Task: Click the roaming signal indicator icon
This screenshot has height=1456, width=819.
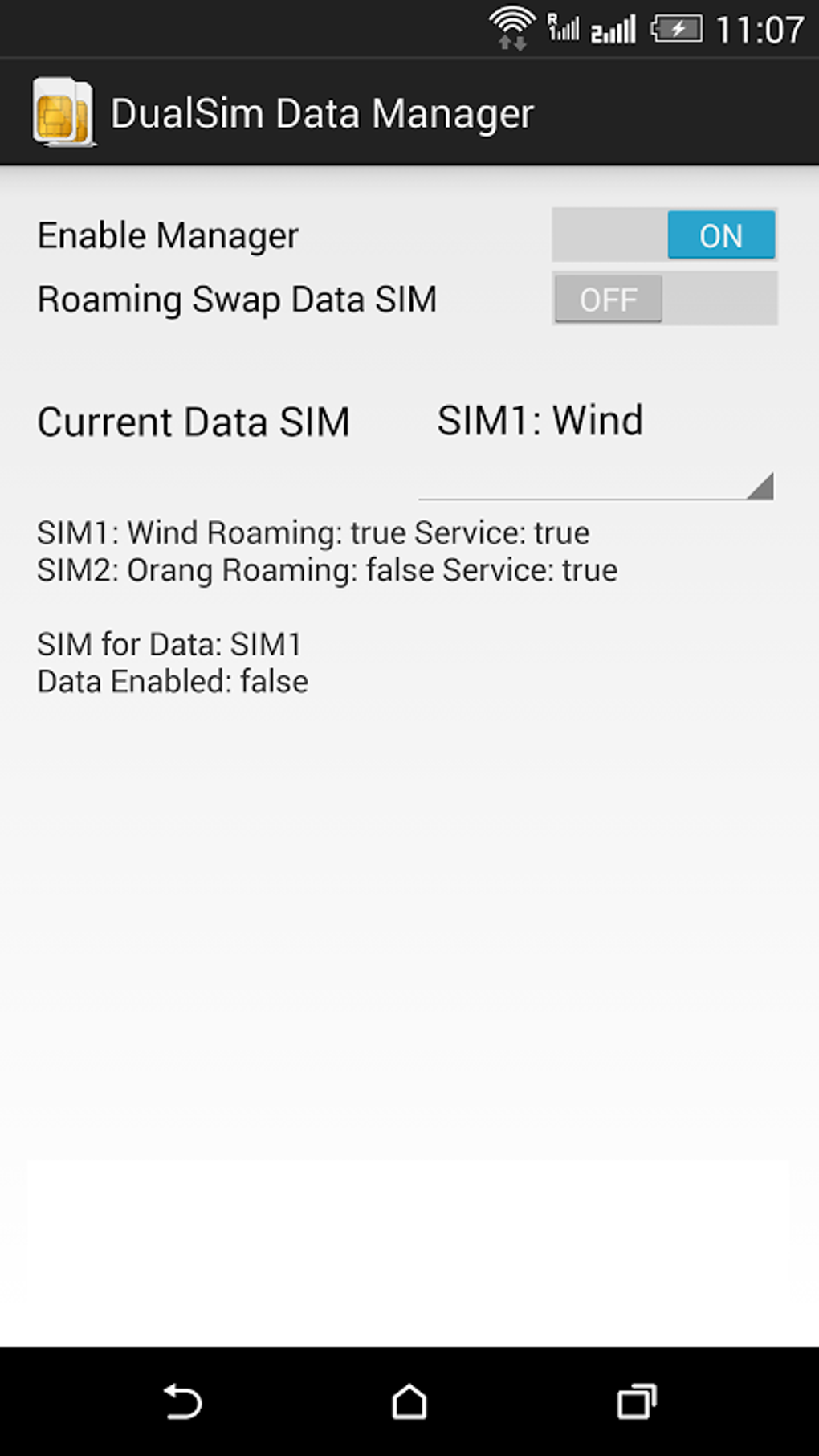Action: [x=563, y=27]
